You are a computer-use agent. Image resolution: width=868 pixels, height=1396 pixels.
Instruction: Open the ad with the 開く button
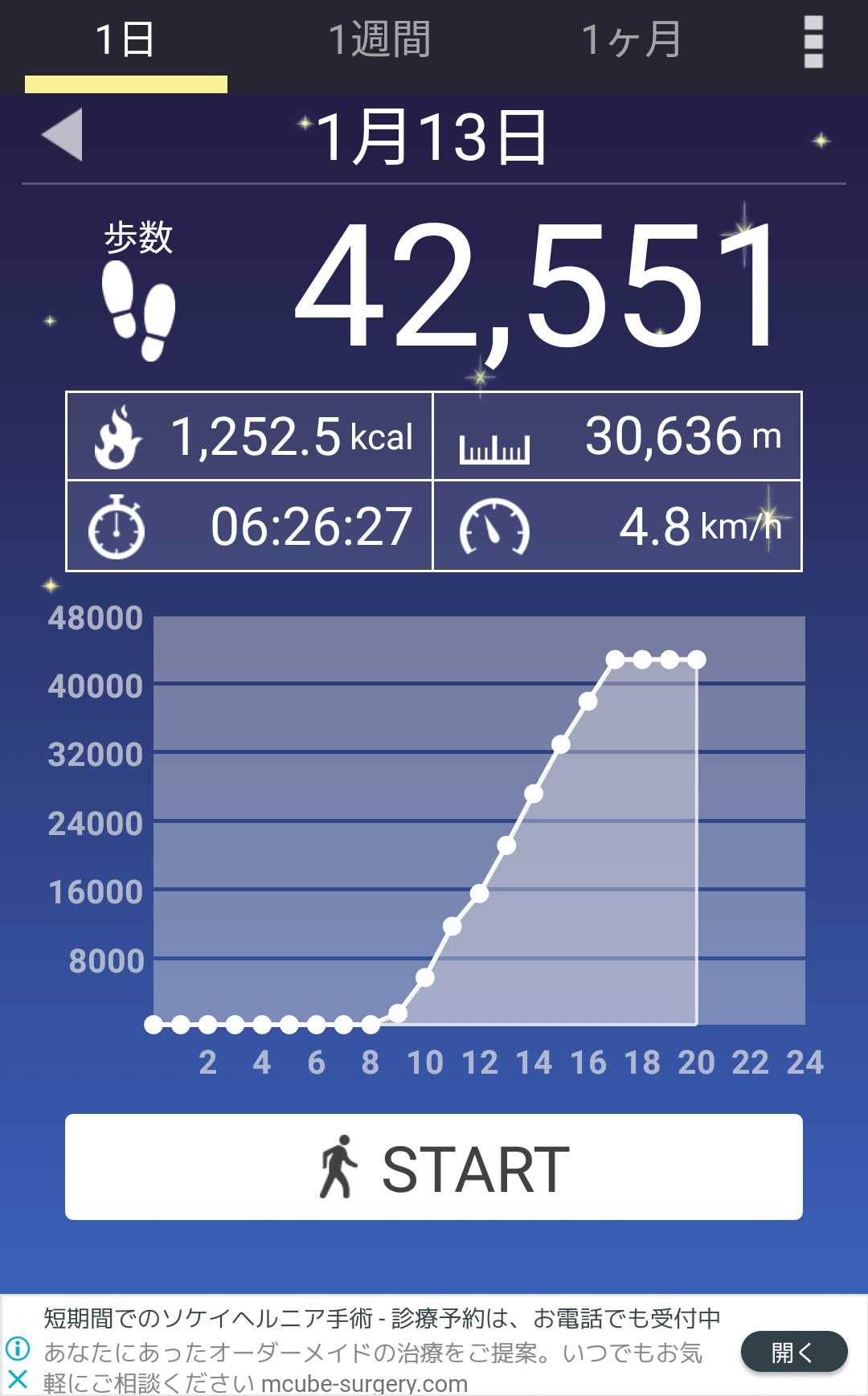pyautogui.click(x=793, y=1352)
